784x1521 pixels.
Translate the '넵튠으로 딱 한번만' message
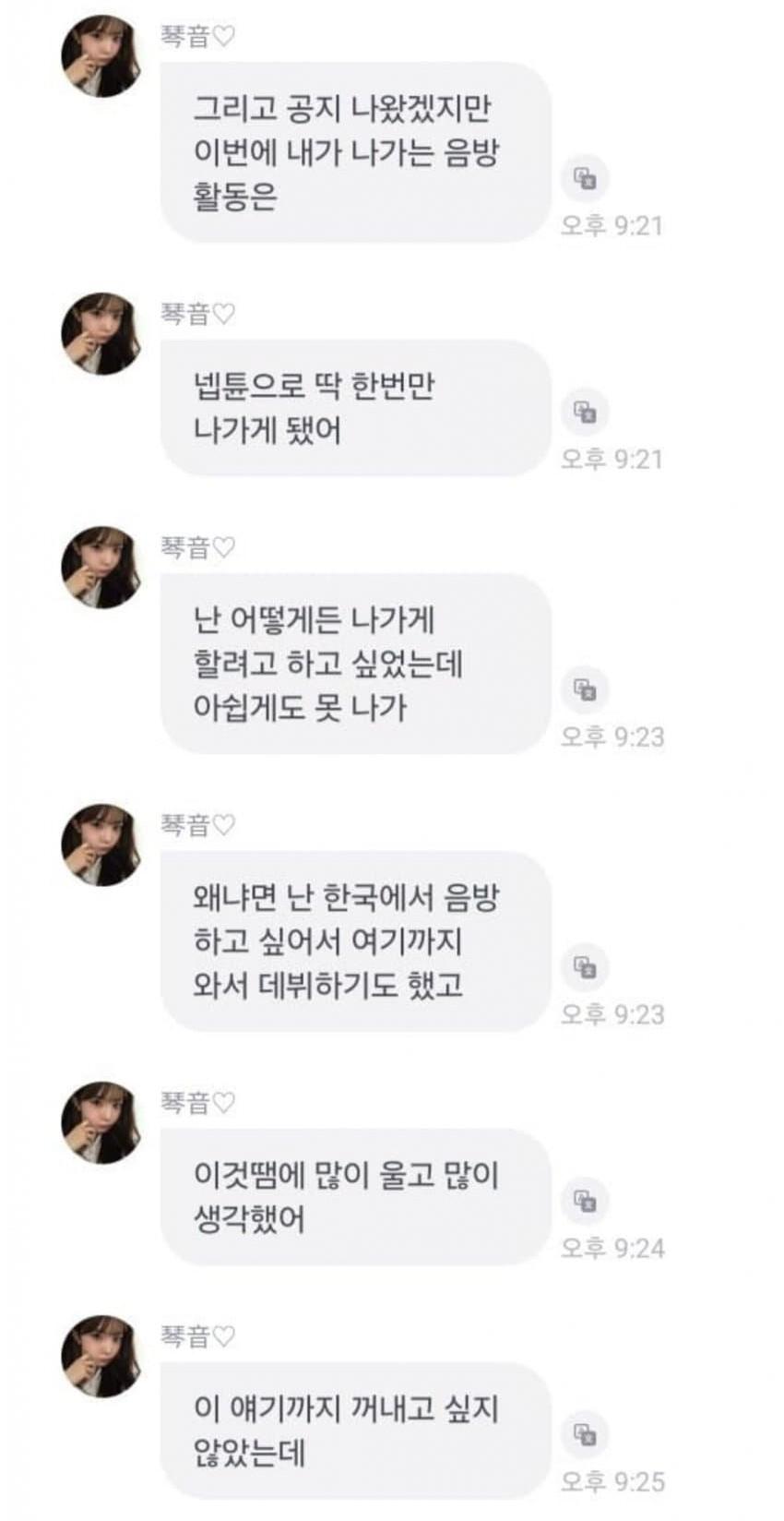(x=585, y=412)
